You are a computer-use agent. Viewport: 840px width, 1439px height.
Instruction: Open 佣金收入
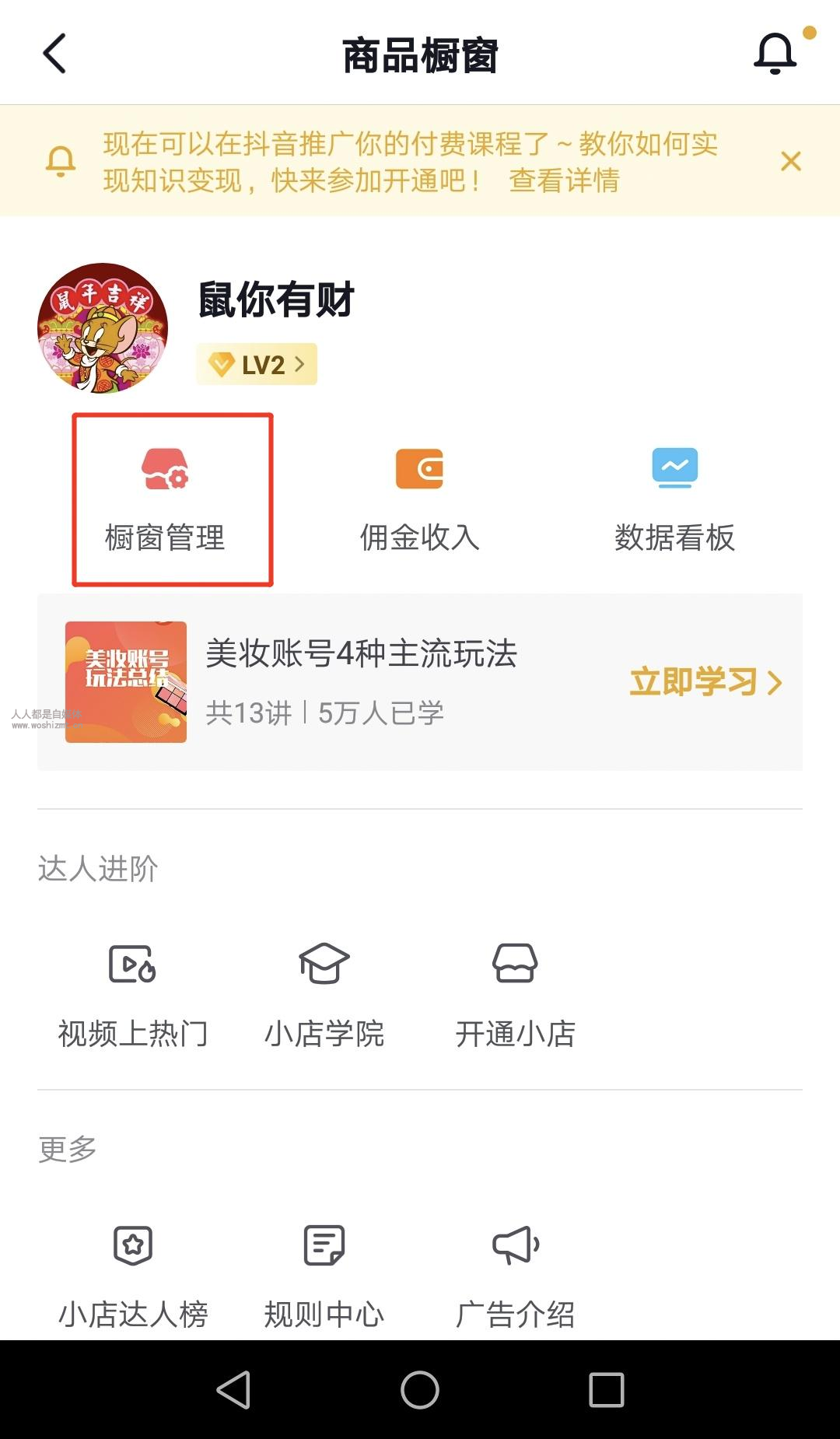tap(419, 499)
